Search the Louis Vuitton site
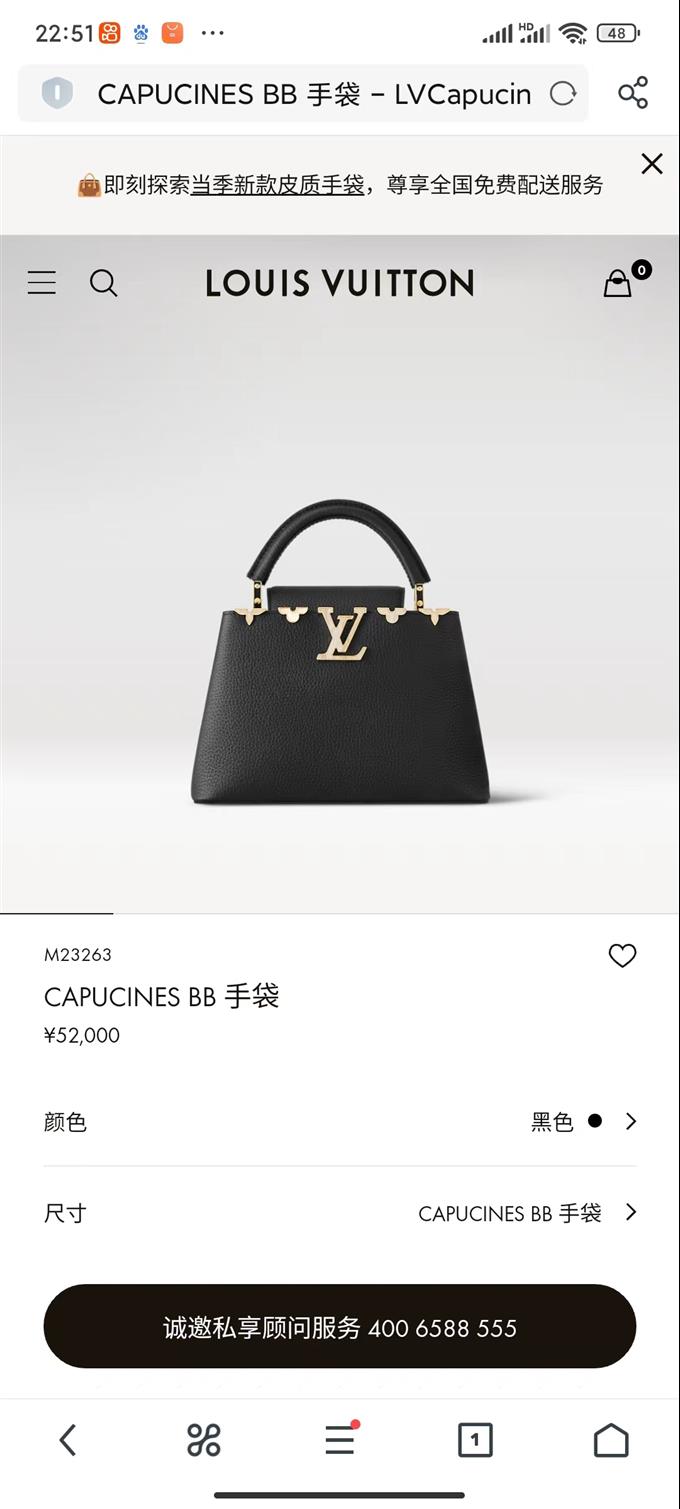Screen dimensions: 680x1509 [x=104, y=283]
